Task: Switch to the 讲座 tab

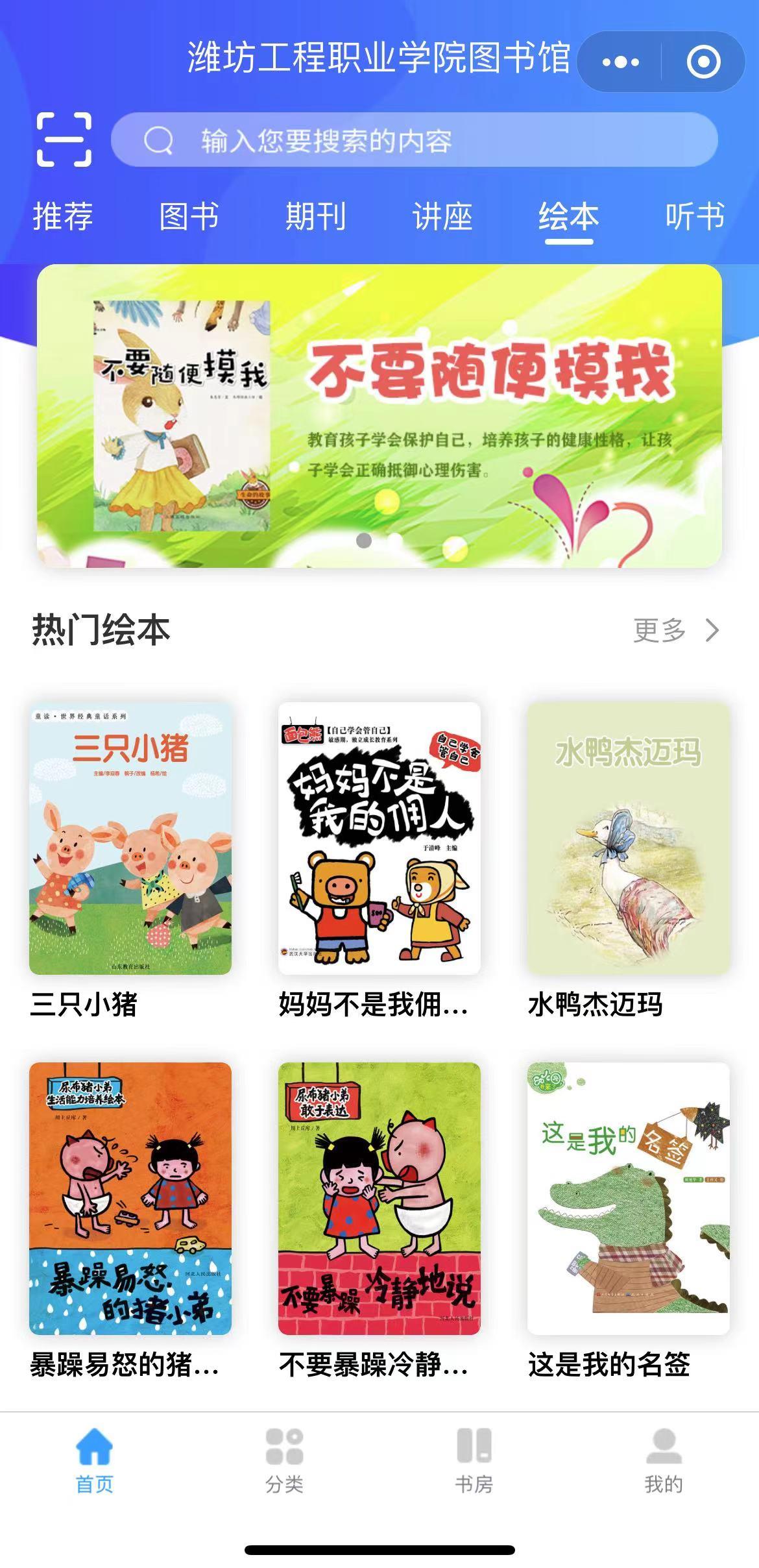Action: pos(442,217)
